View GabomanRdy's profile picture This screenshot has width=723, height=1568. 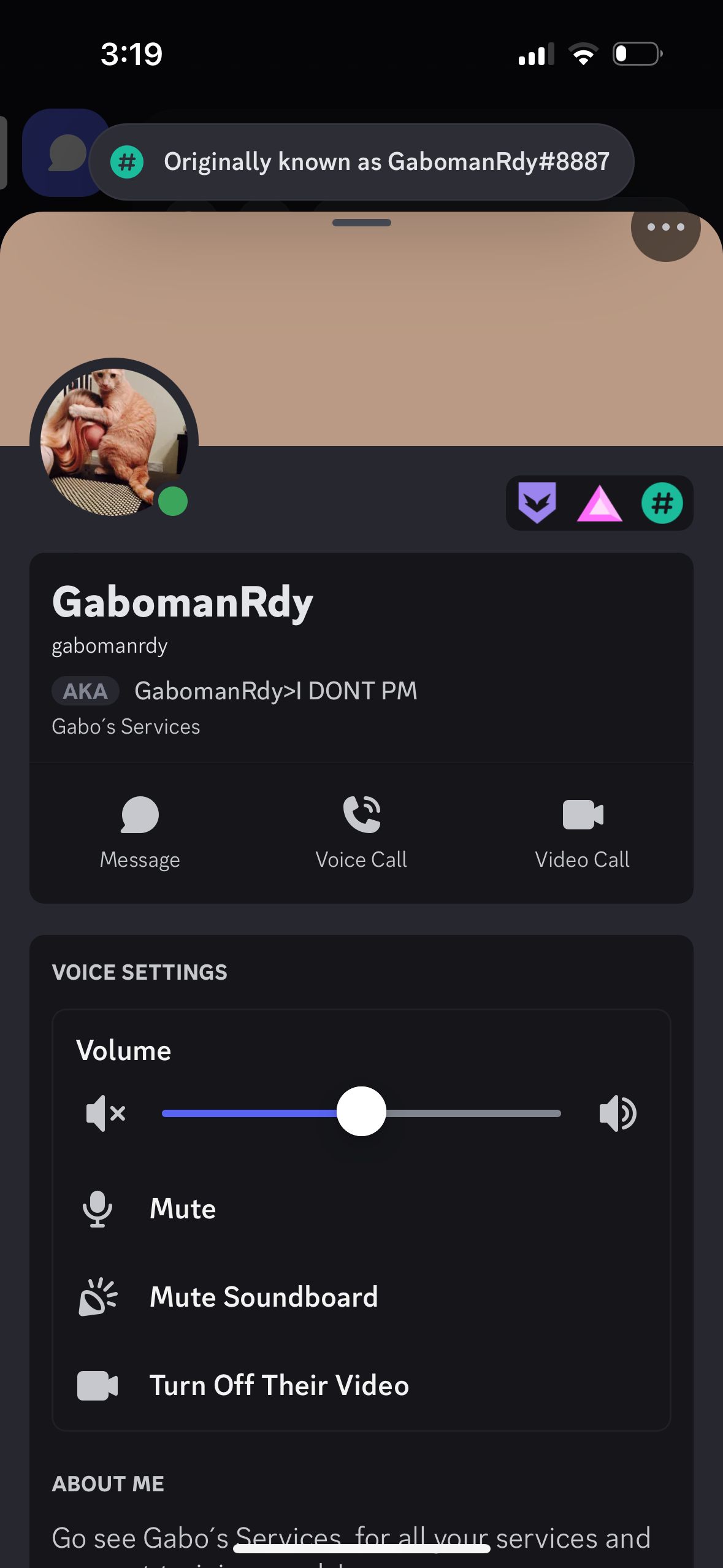tap(114, 442)
